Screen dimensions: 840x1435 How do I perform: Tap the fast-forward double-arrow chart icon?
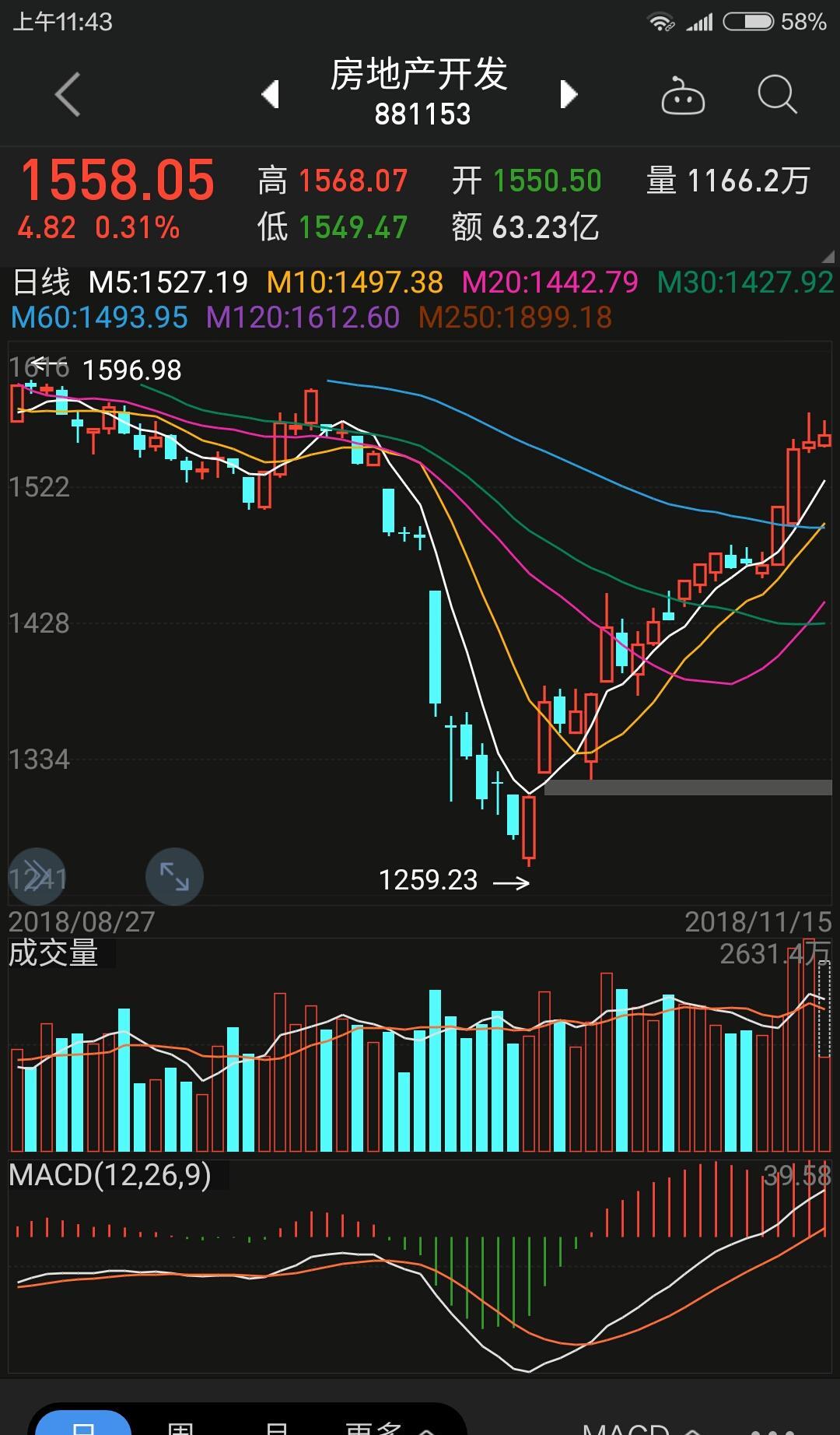click(37, 876)
